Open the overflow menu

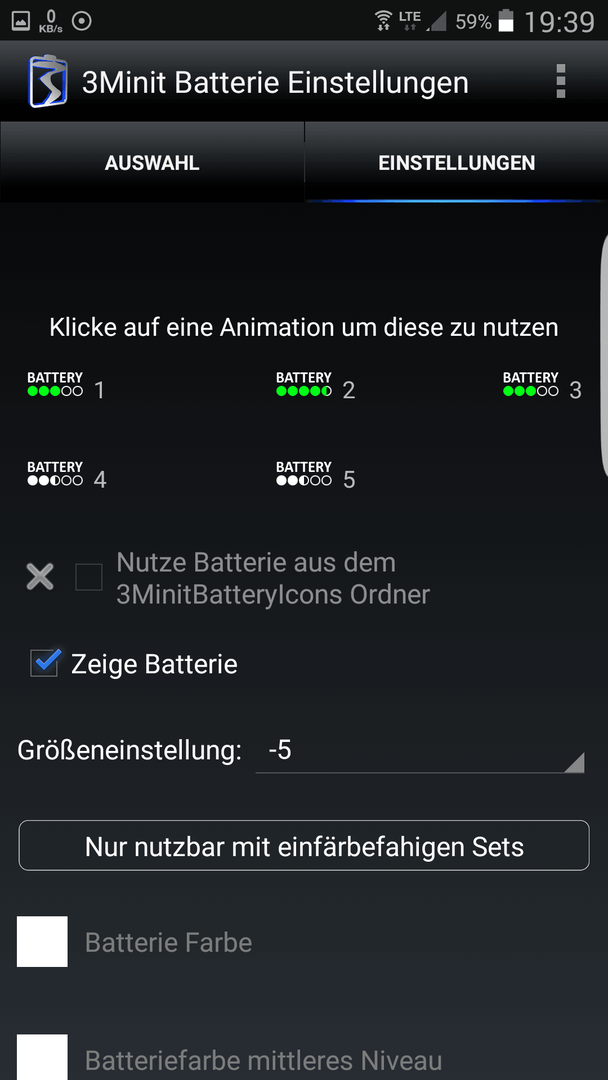pos(560,81)
